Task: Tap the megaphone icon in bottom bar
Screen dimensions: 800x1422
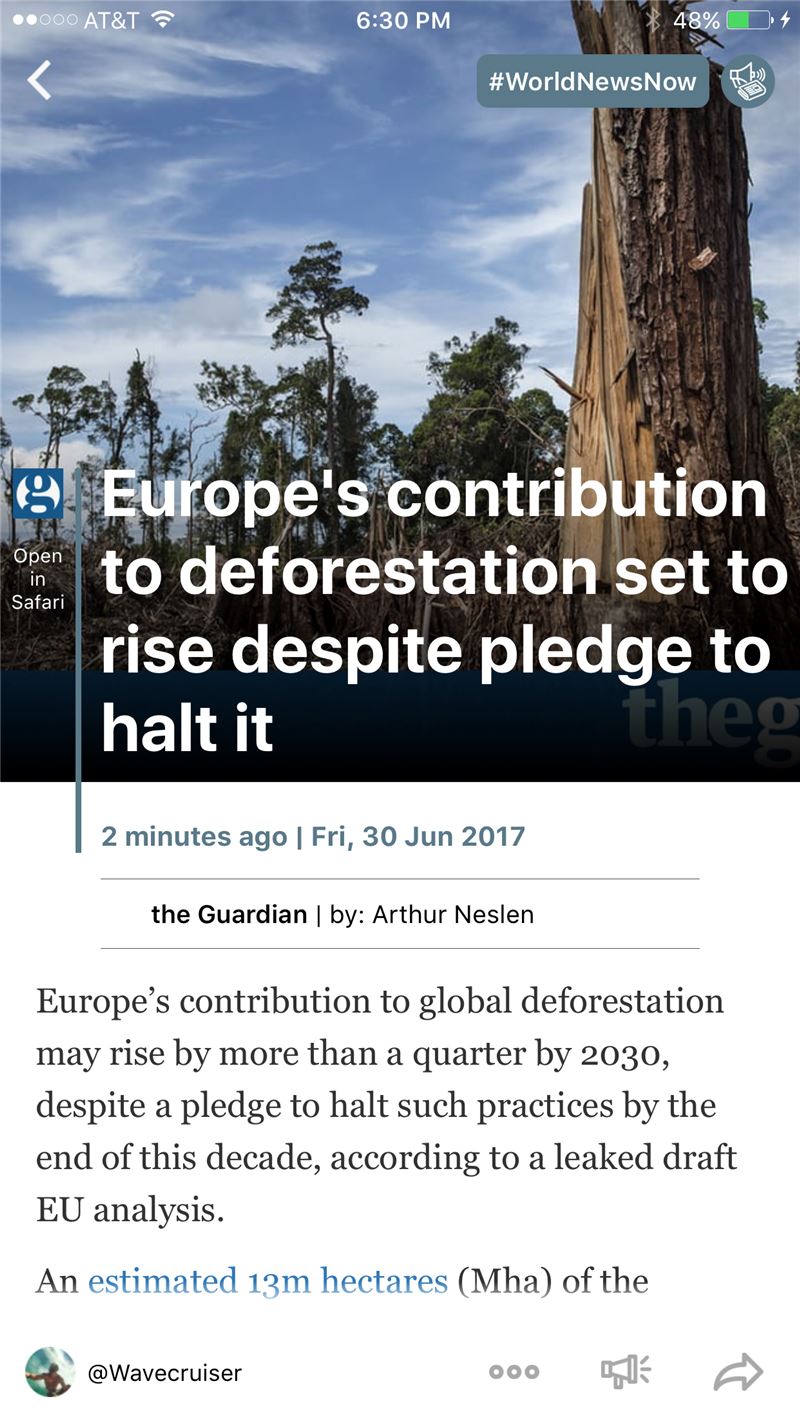Action: click(625, 1371)
